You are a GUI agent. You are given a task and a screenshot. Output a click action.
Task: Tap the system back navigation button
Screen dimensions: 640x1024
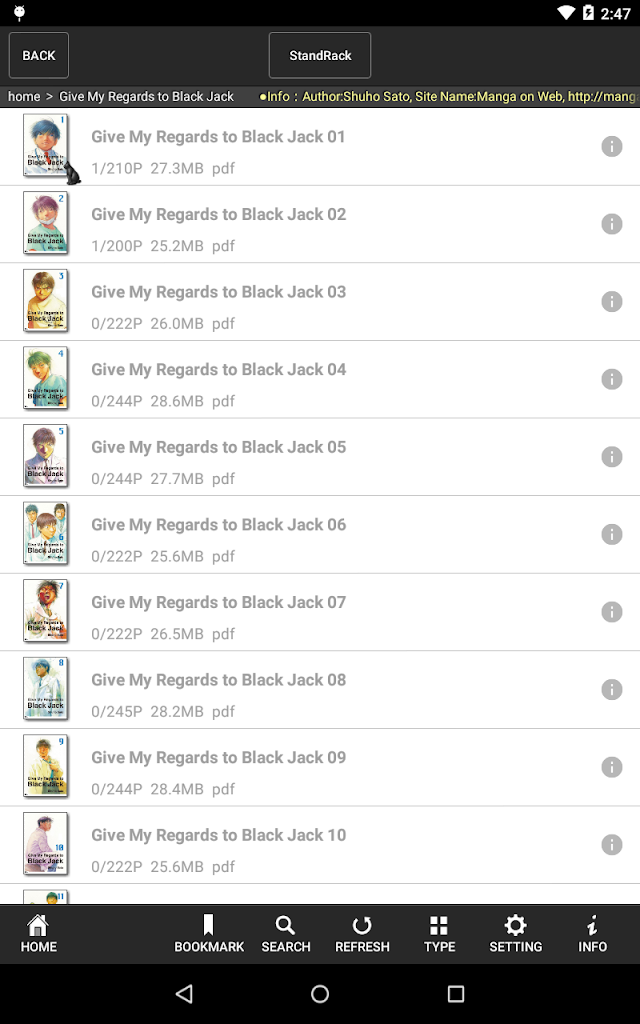(x=185, y=994)
